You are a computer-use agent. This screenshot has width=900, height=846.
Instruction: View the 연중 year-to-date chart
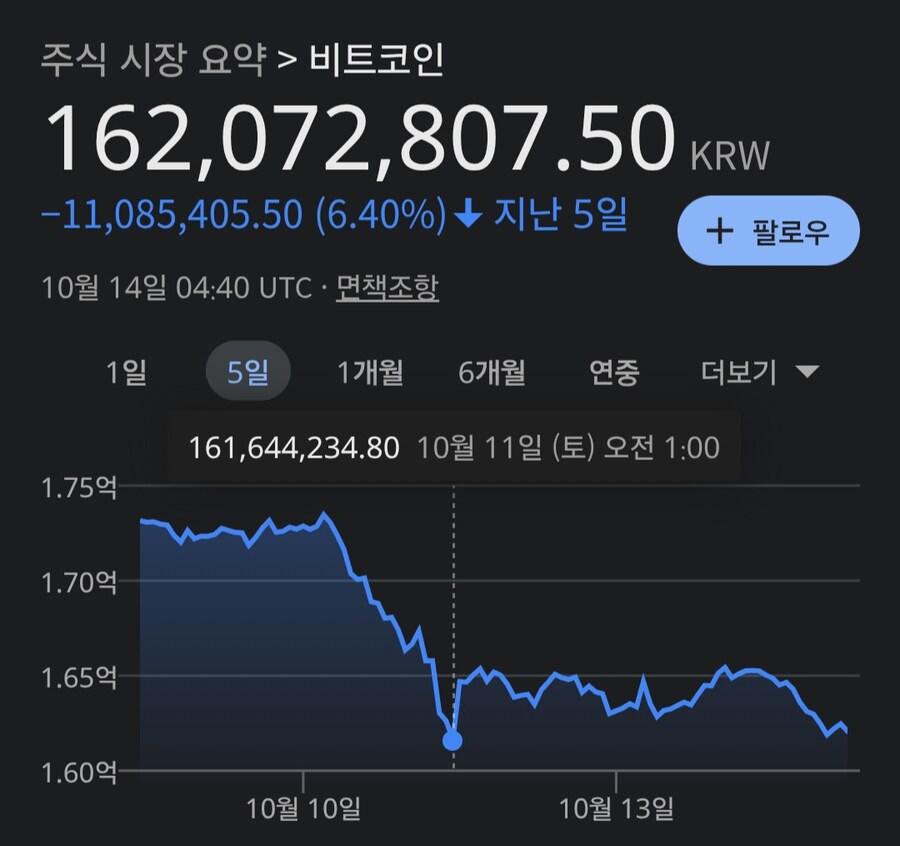click(x=614, y=373)
